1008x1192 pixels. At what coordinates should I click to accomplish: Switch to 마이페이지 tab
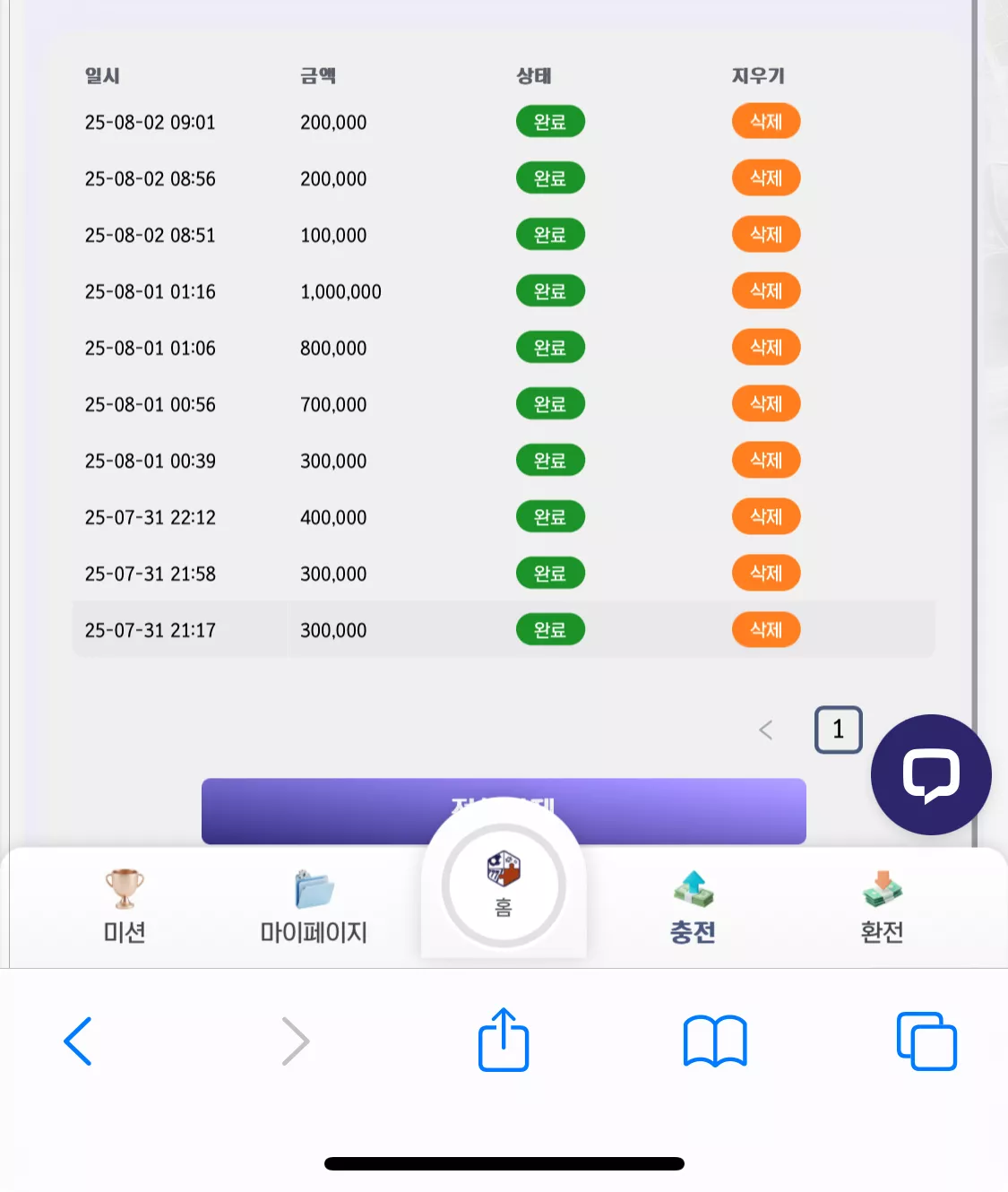[x=314, y=907]
